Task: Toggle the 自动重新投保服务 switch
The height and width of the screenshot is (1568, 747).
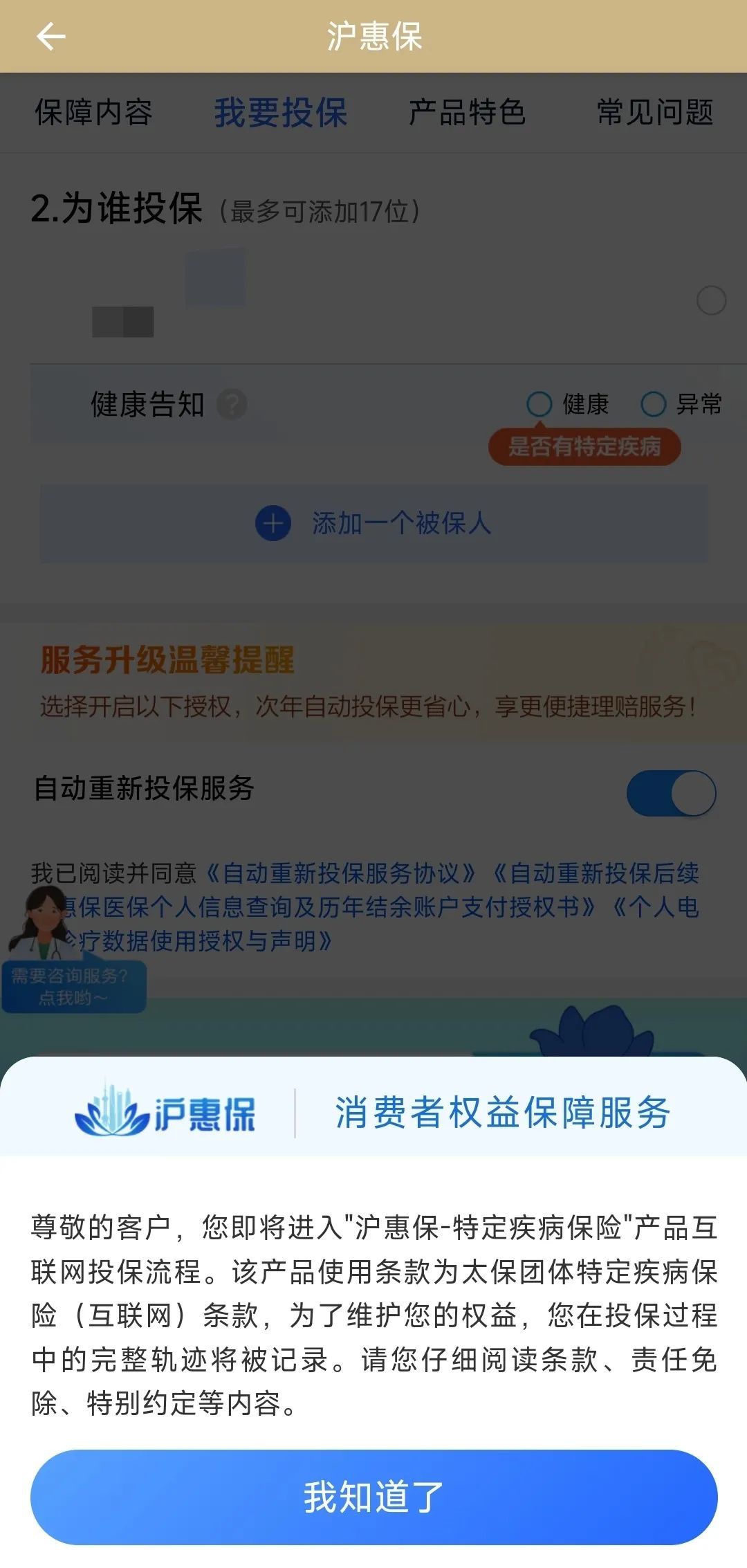Action: point(671,793)
